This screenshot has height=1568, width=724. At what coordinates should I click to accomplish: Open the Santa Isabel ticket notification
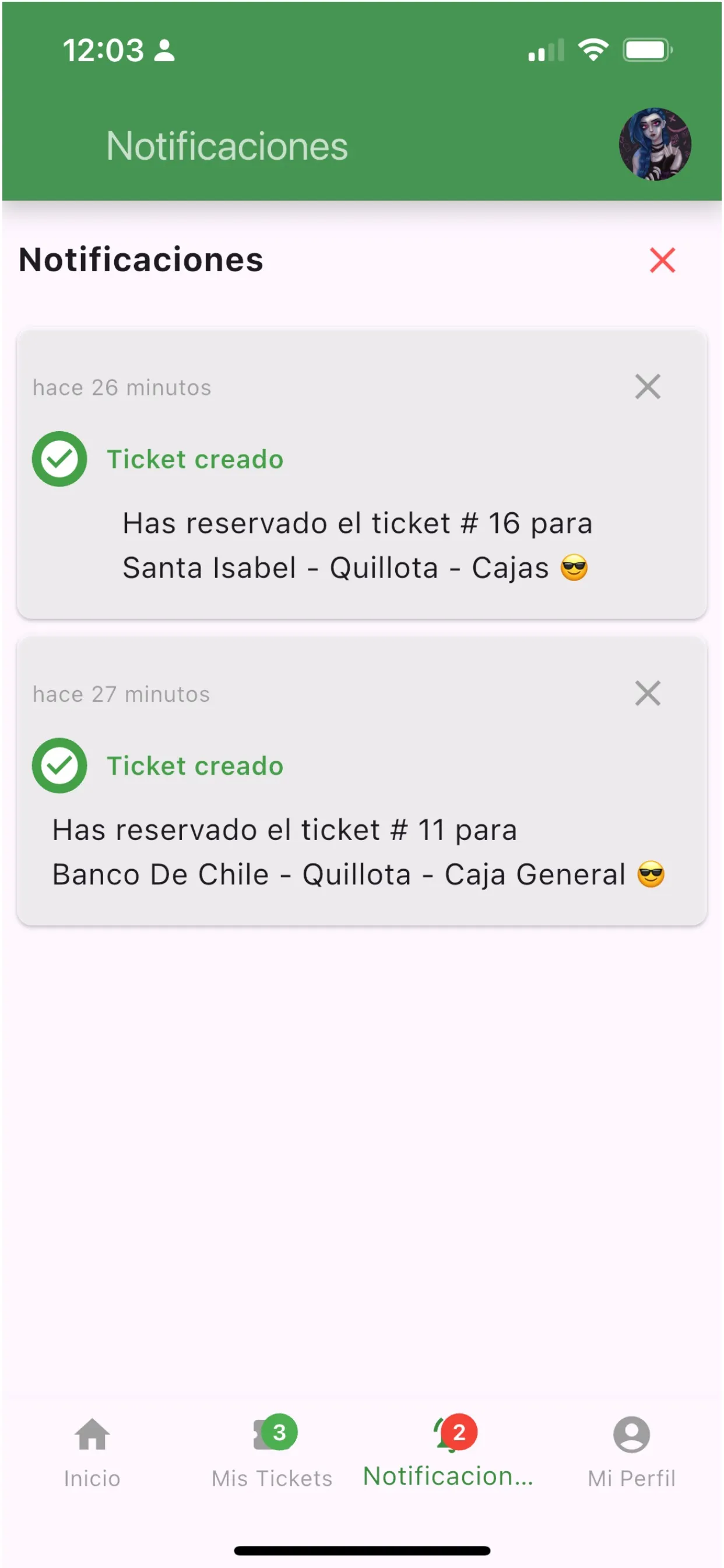[x=357, y=545]
